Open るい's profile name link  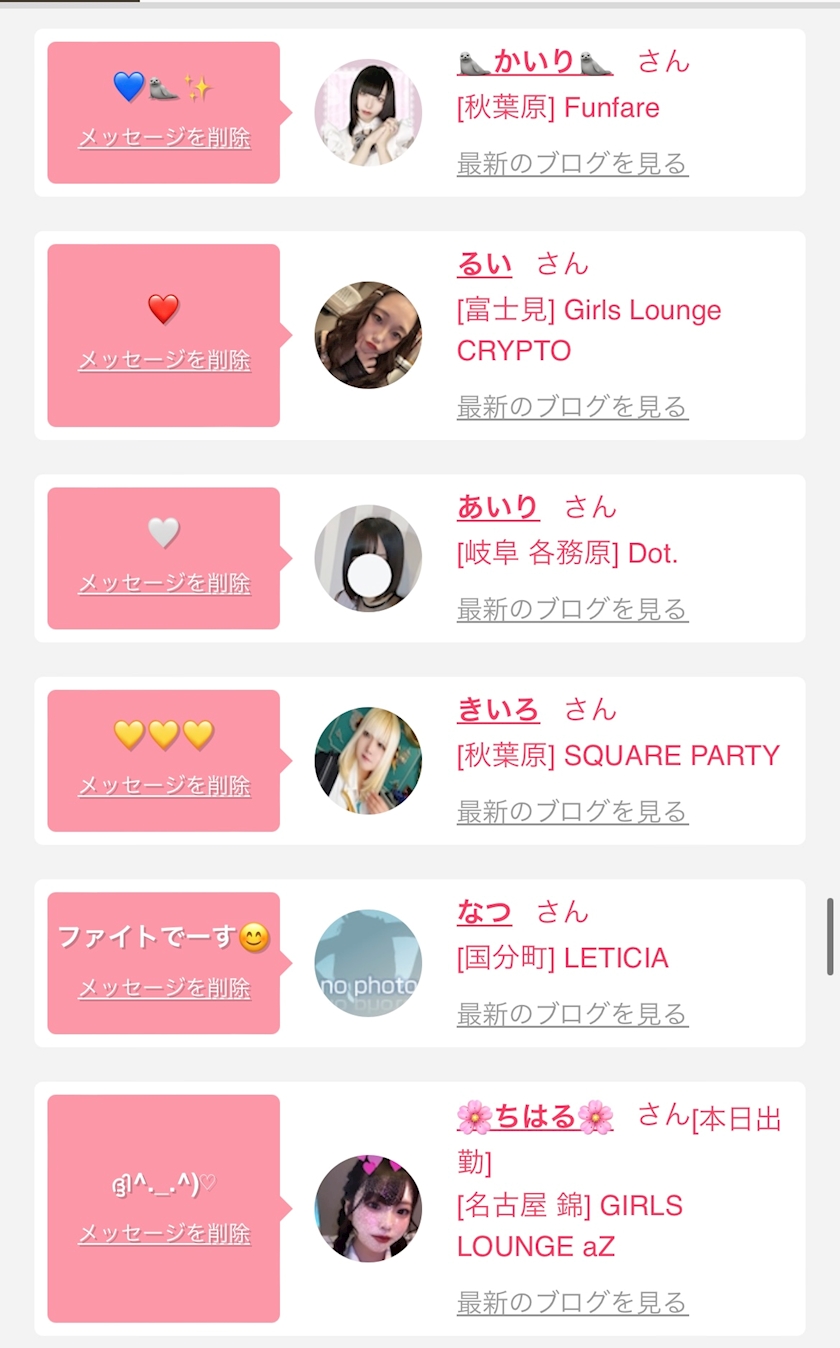tap(484, 264)
